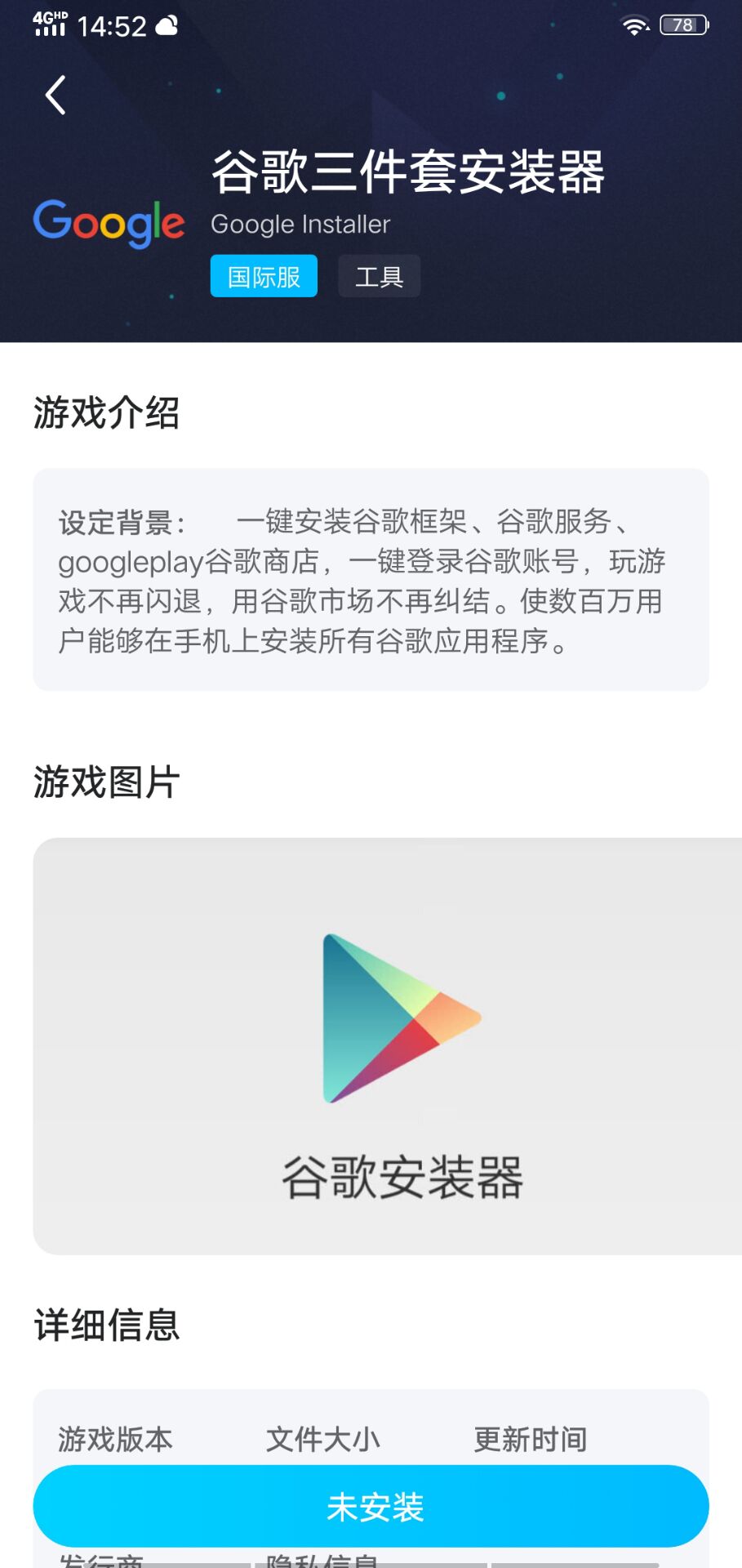Go back using the top-left arrow
This screenshot has width=742, height=1568.
pyautogui.click(x=56, y=96)
